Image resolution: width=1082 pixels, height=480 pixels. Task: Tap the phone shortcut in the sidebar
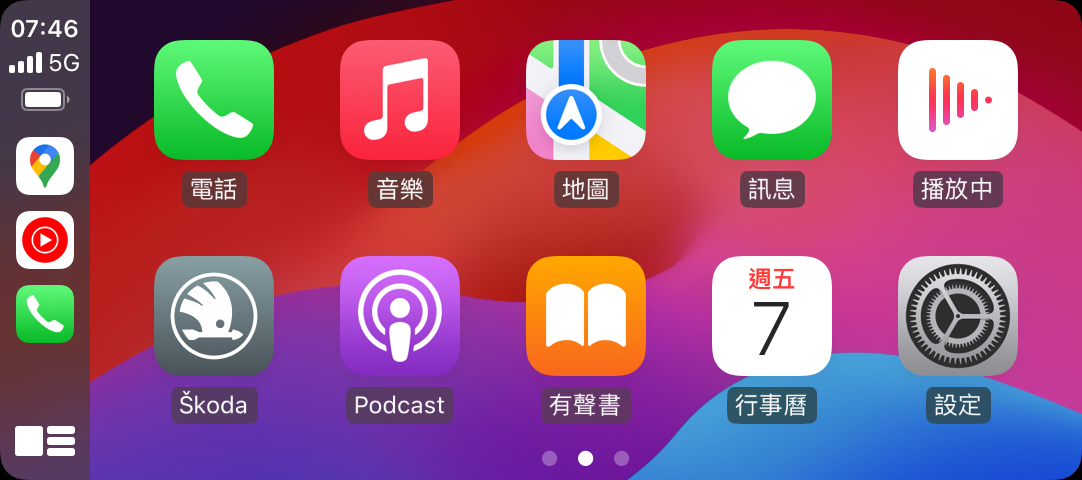45,314
